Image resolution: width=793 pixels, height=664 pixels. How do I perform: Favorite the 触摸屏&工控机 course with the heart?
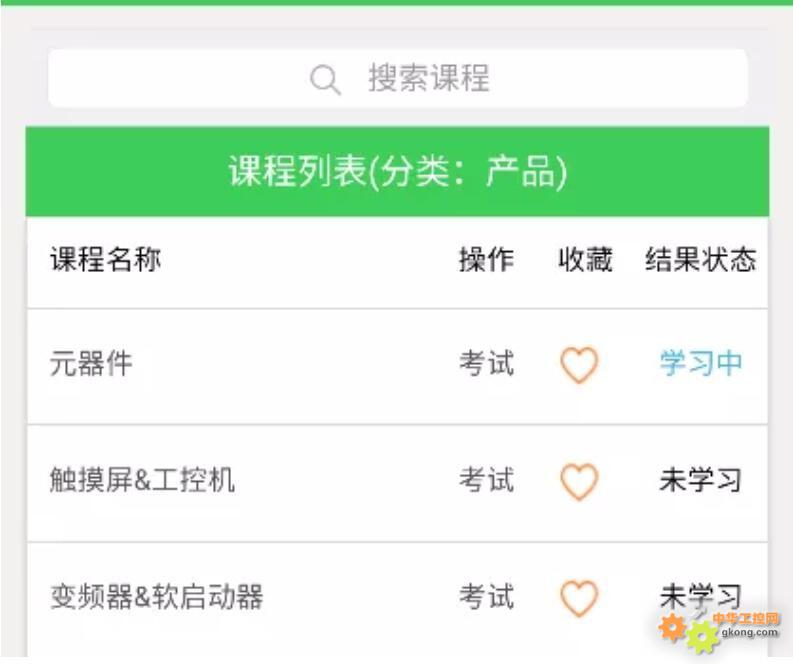[x=578, y=482]
